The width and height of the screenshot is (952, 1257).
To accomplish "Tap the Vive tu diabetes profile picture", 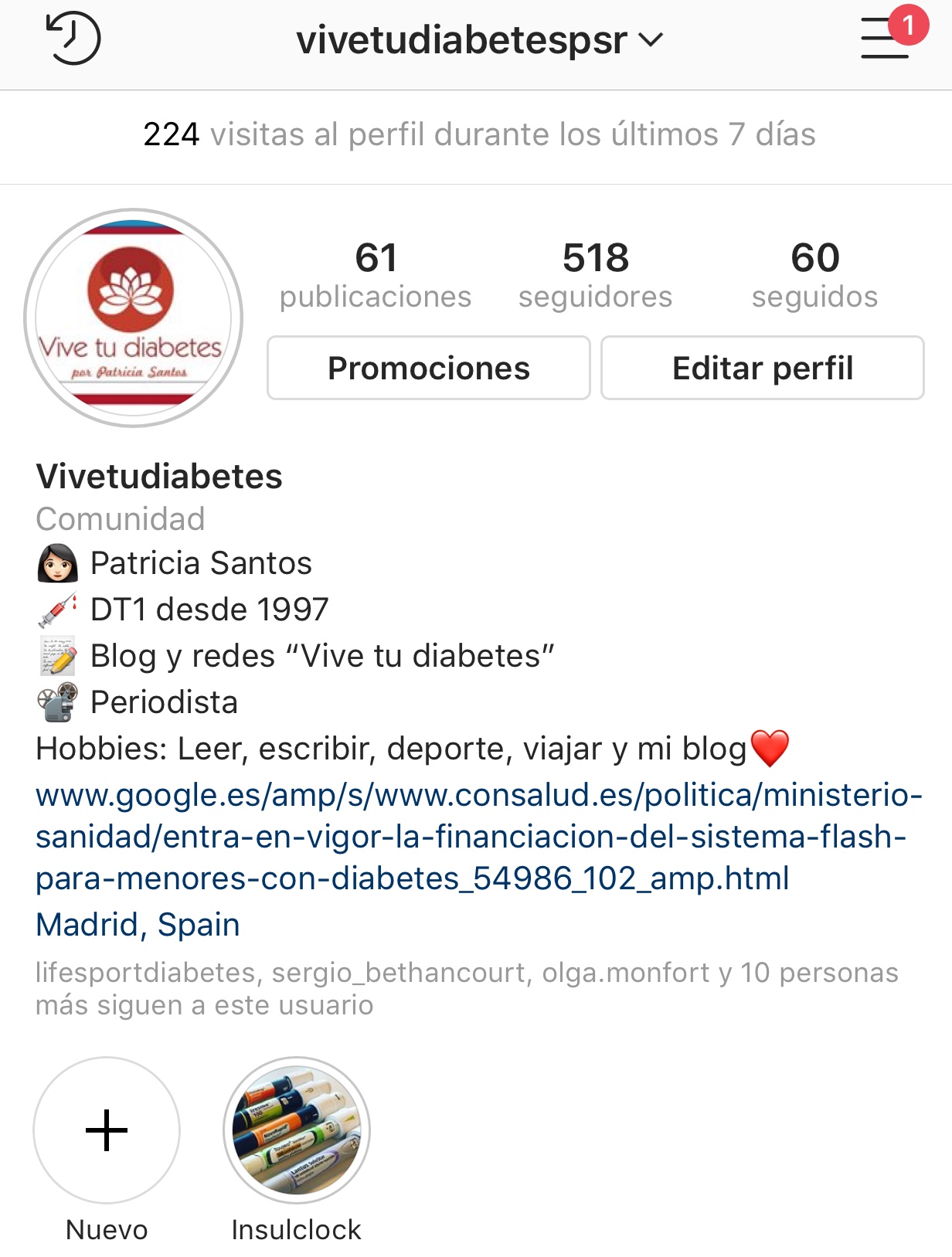I will [133, 318].
